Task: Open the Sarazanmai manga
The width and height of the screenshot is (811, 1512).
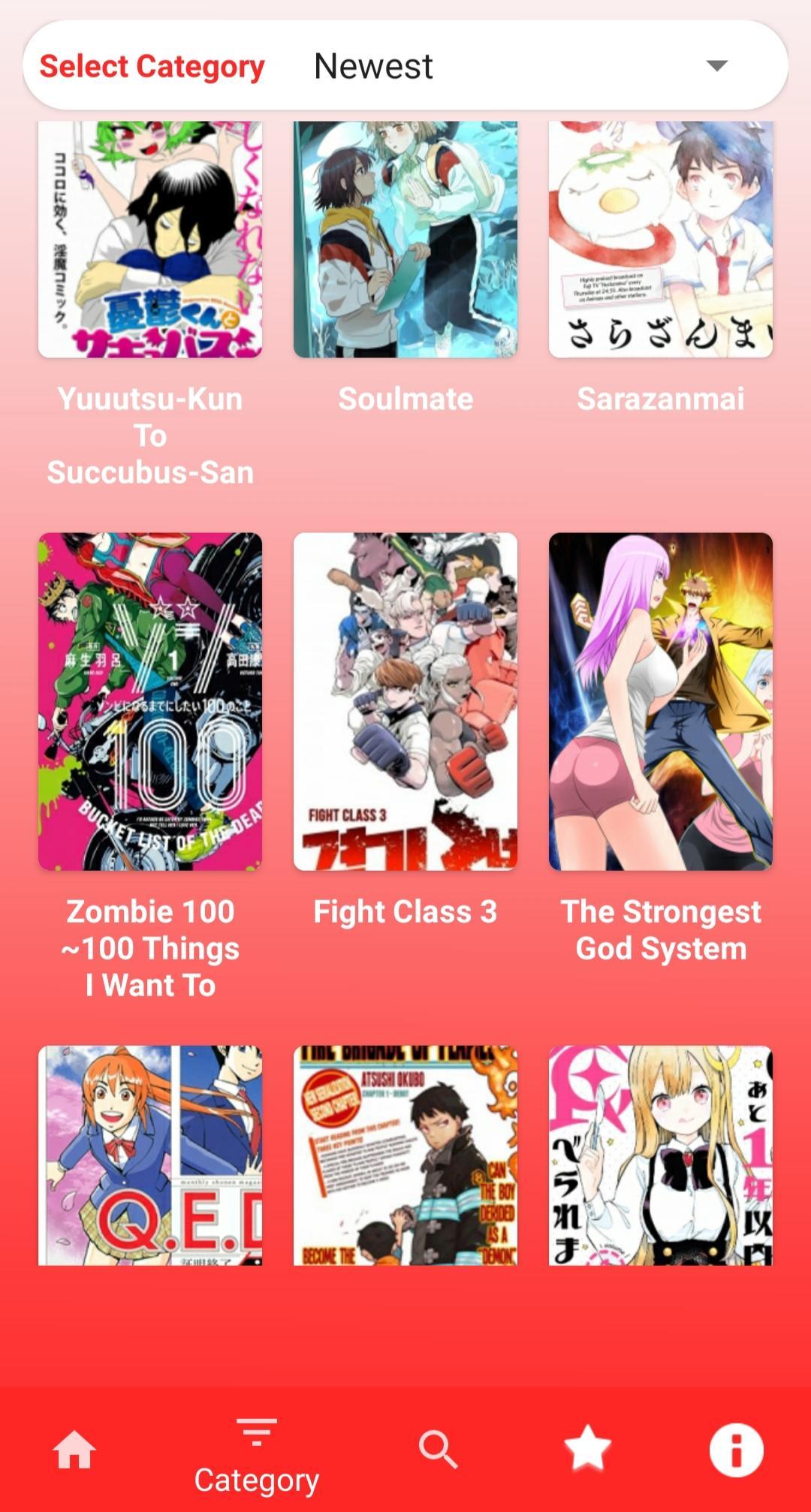Action: [x=661, y=240]
